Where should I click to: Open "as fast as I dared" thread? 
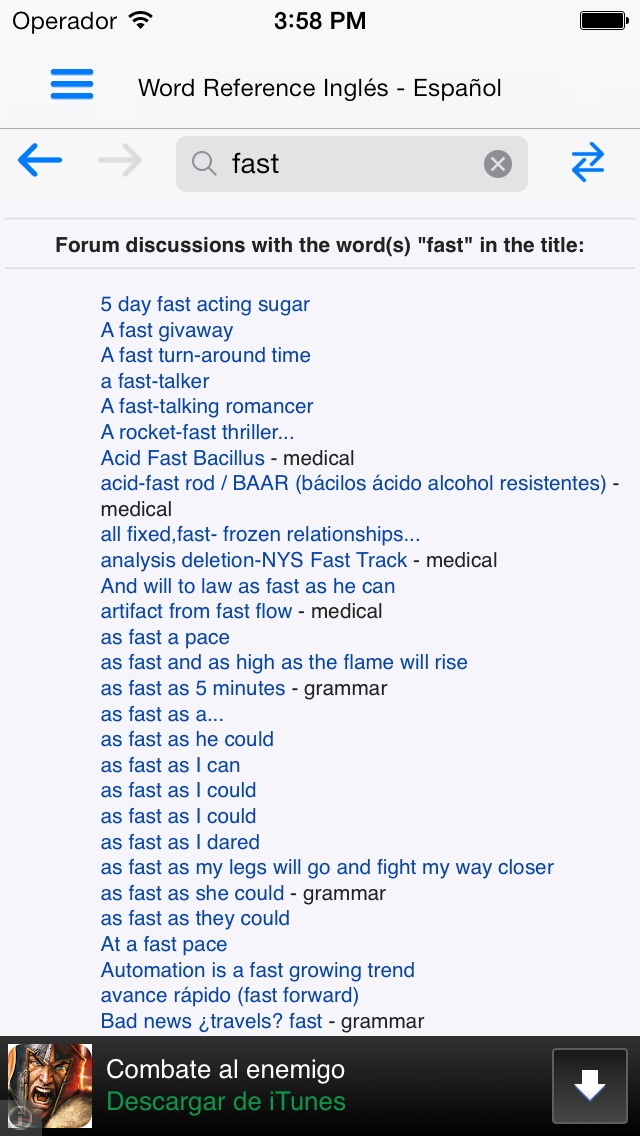pos(180,842)
